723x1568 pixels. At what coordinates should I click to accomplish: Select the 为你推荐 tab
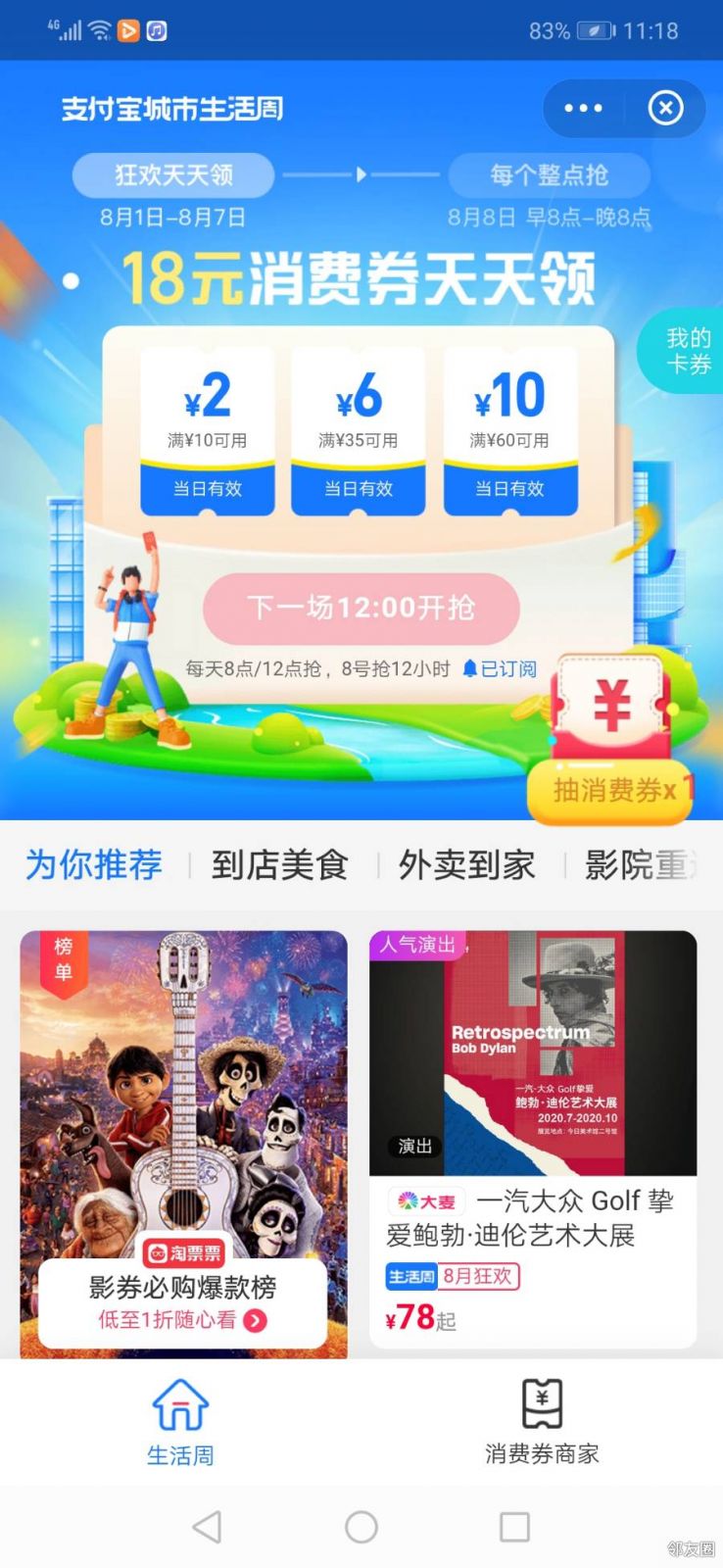[94, 864]
